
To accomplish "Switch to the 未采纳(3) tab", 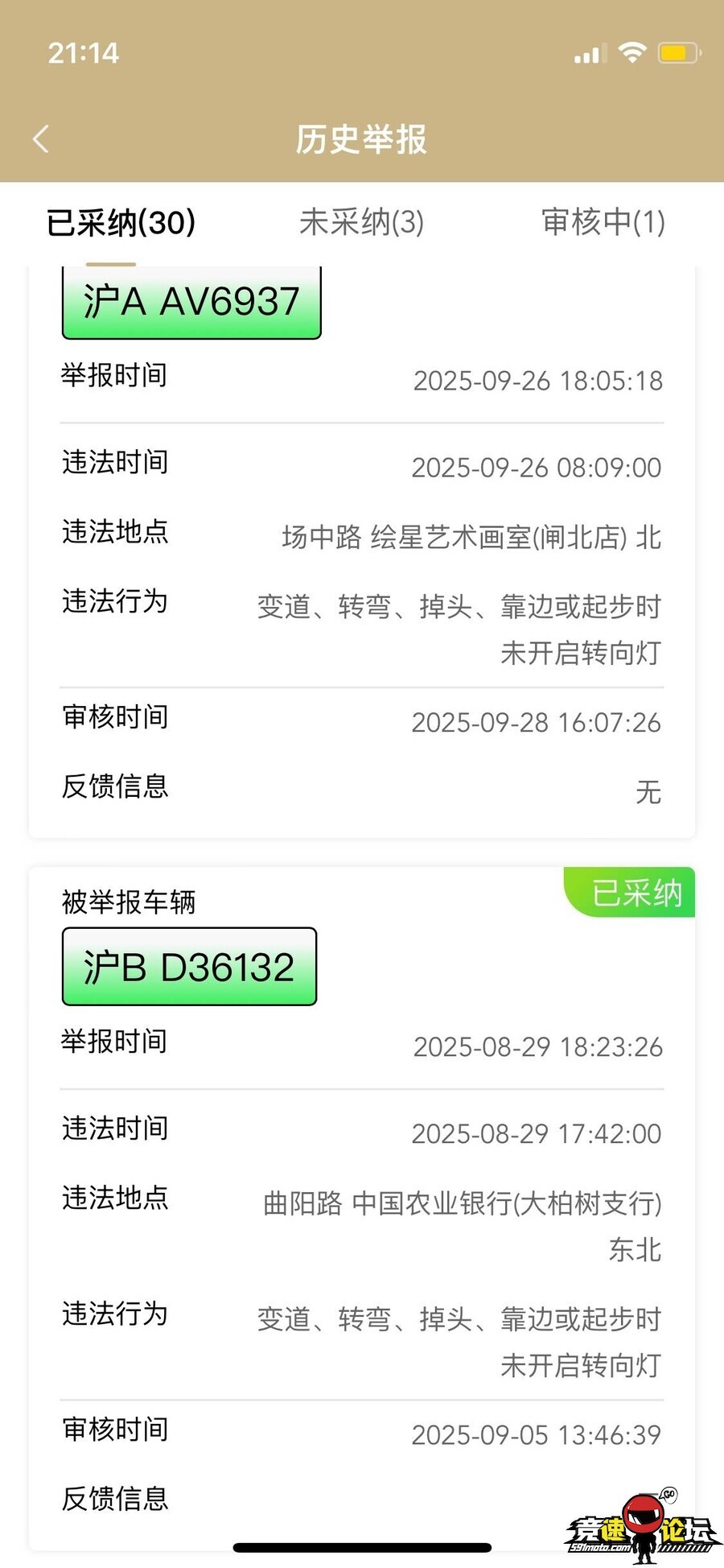I will 361,223.
